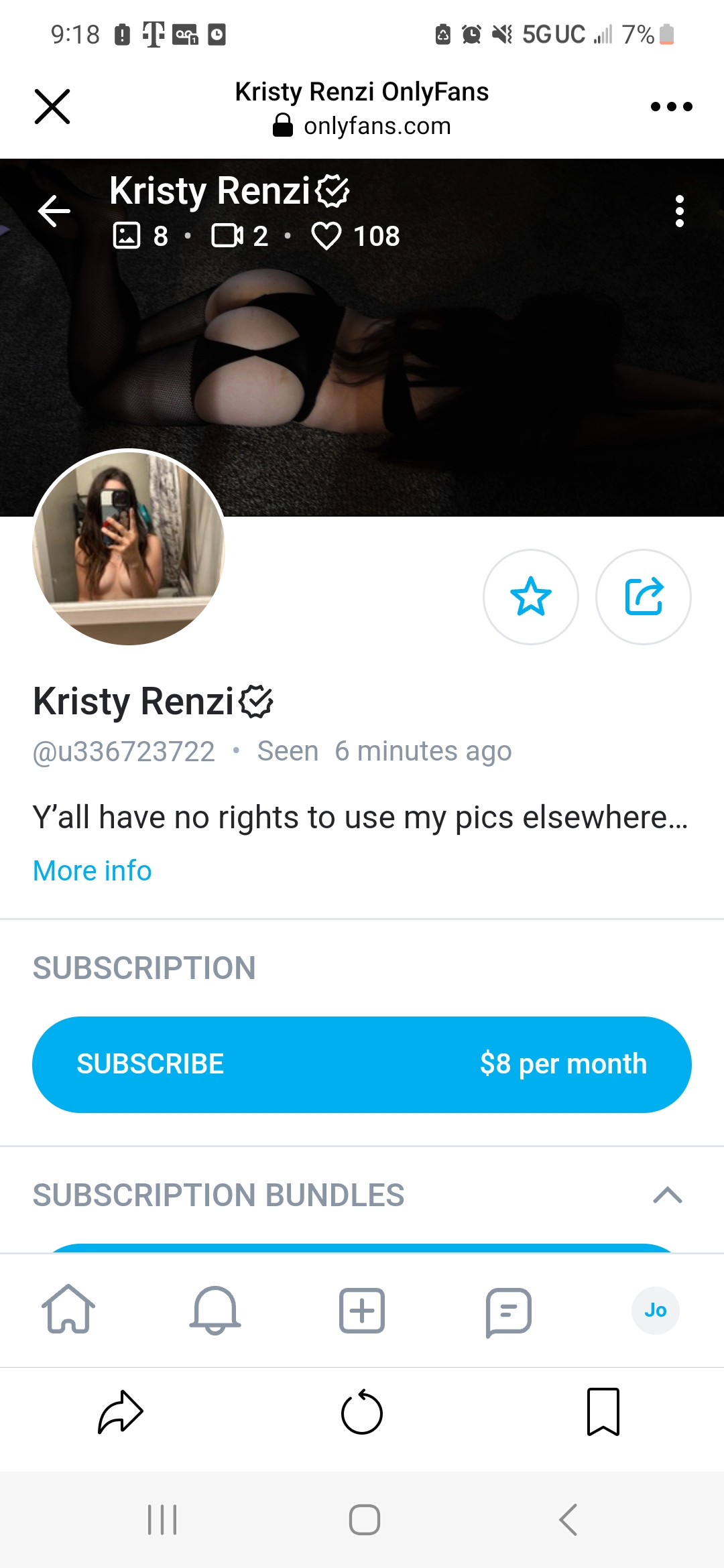The width and height of the screenshot is (724, 1568).
Task: Create a new post with plus icon
Action: (362, 1309)
